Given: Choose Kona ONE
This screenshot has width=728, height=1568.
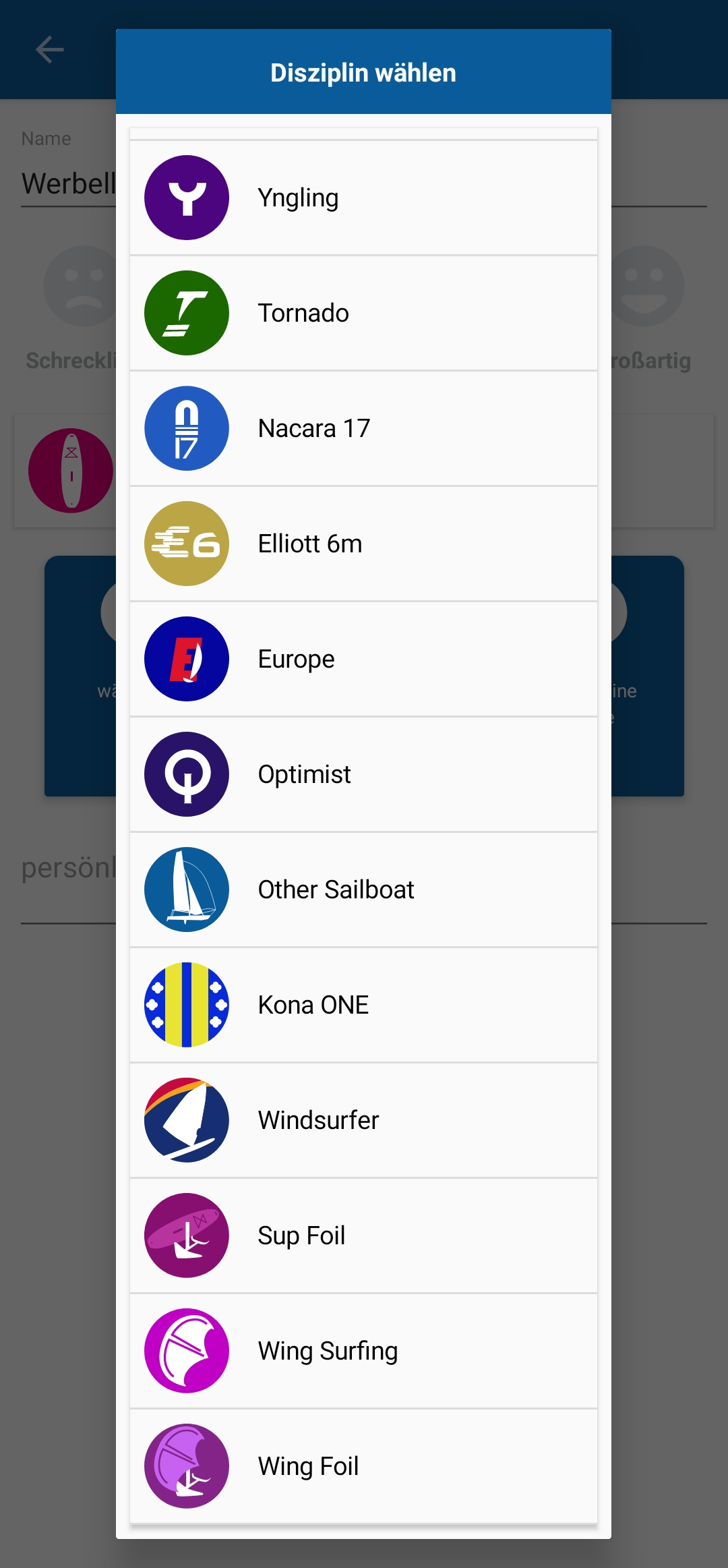Looking at the screenshot, I should pos(363,1005).
